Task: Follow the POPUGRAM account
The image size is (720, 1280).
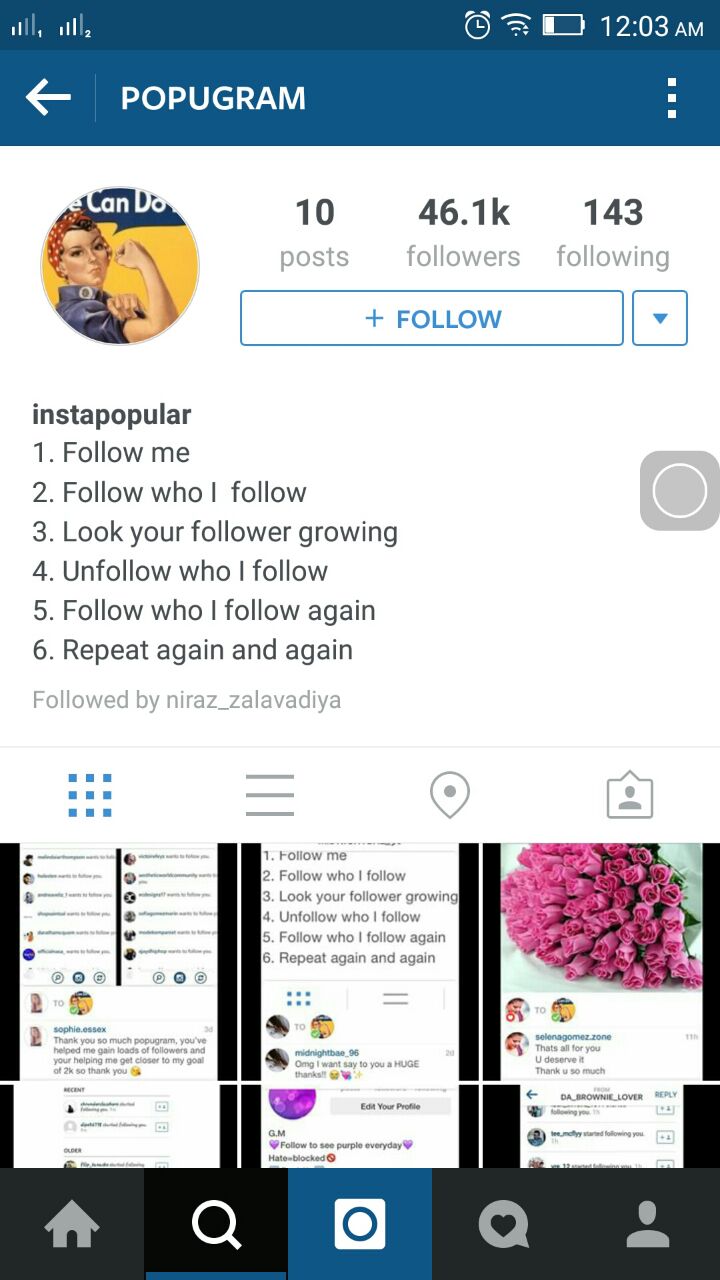Action: click(x=432, y=318)
